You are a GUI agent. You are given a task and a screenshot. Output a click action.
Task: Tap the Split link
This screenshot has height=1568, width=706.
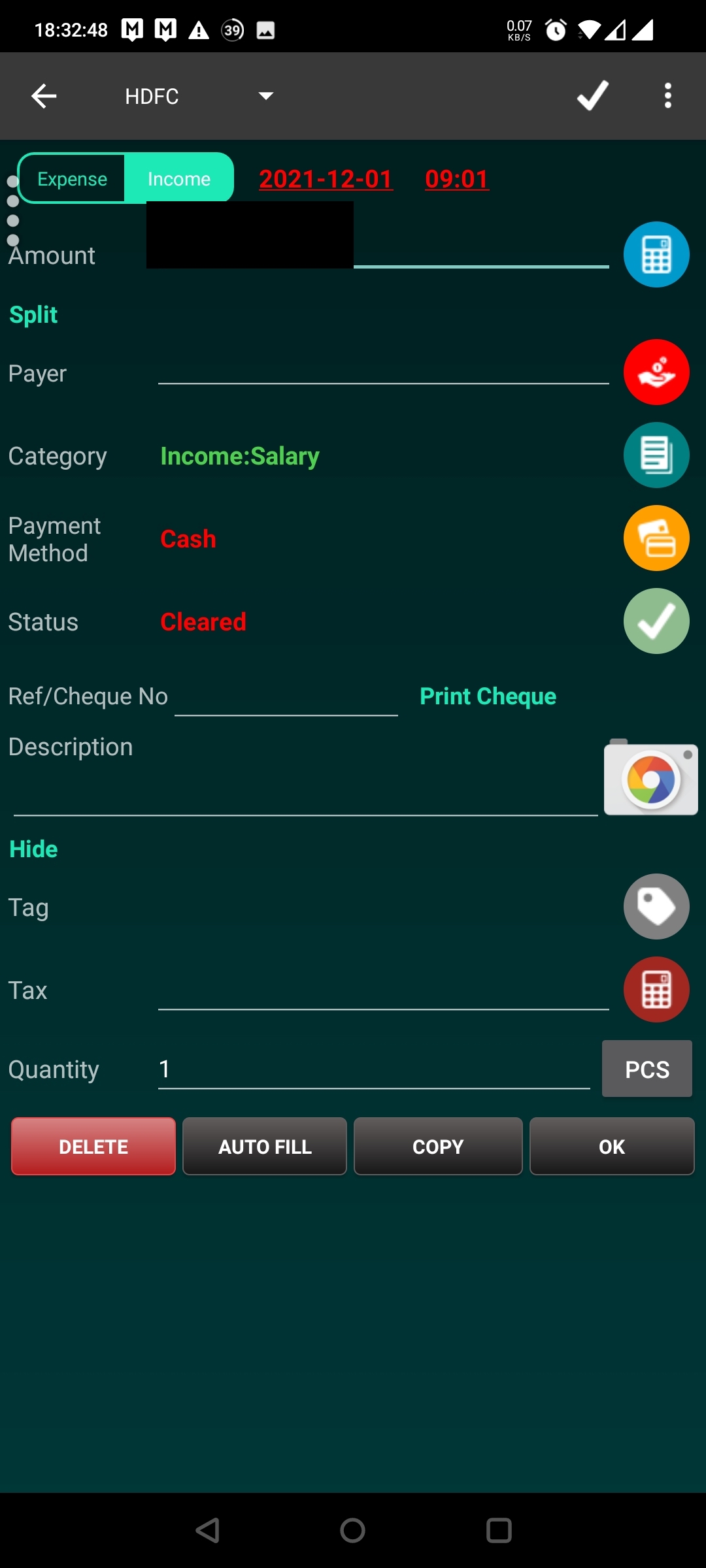point(33,315)
